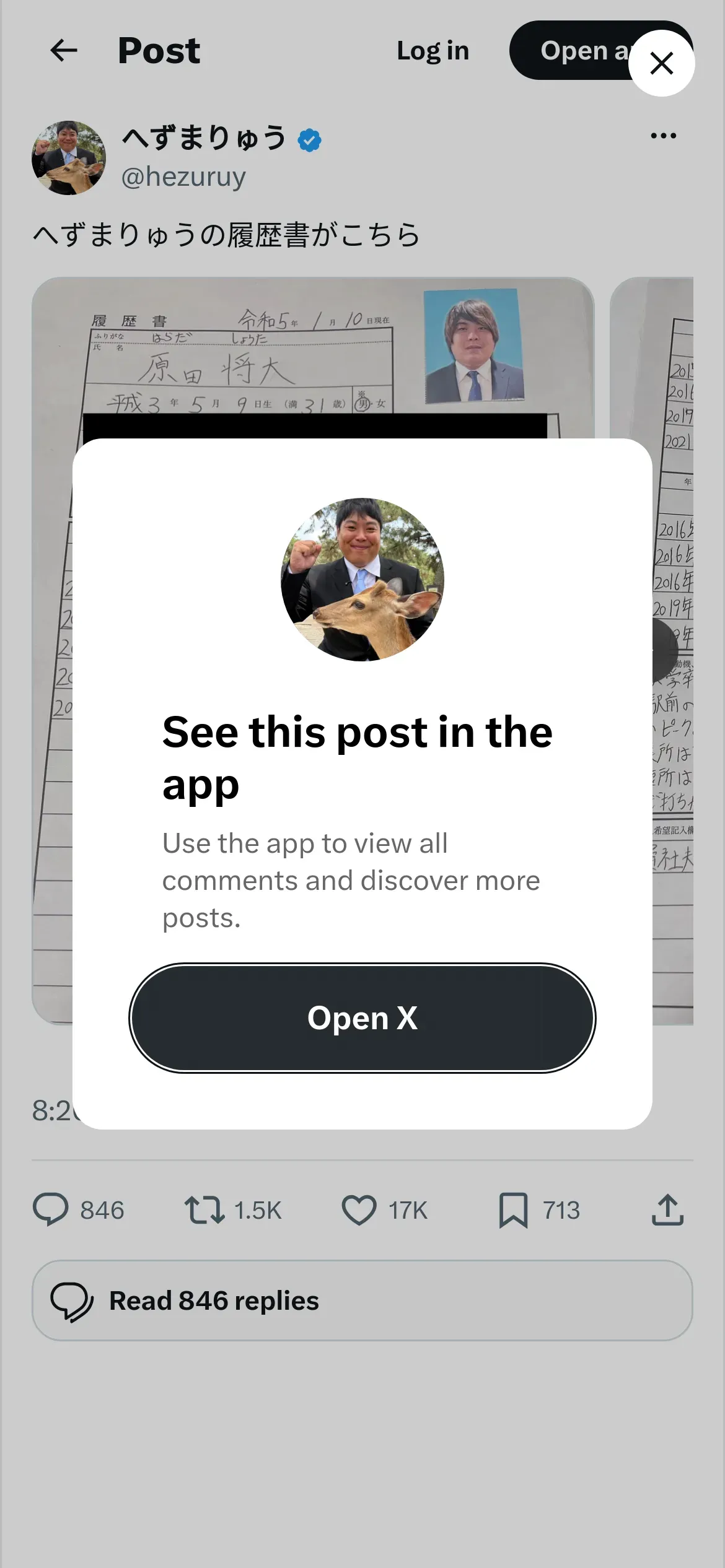Go back using the arrow beside Post
Viewport: 725px width, 1568px height.
coord(64,51)
